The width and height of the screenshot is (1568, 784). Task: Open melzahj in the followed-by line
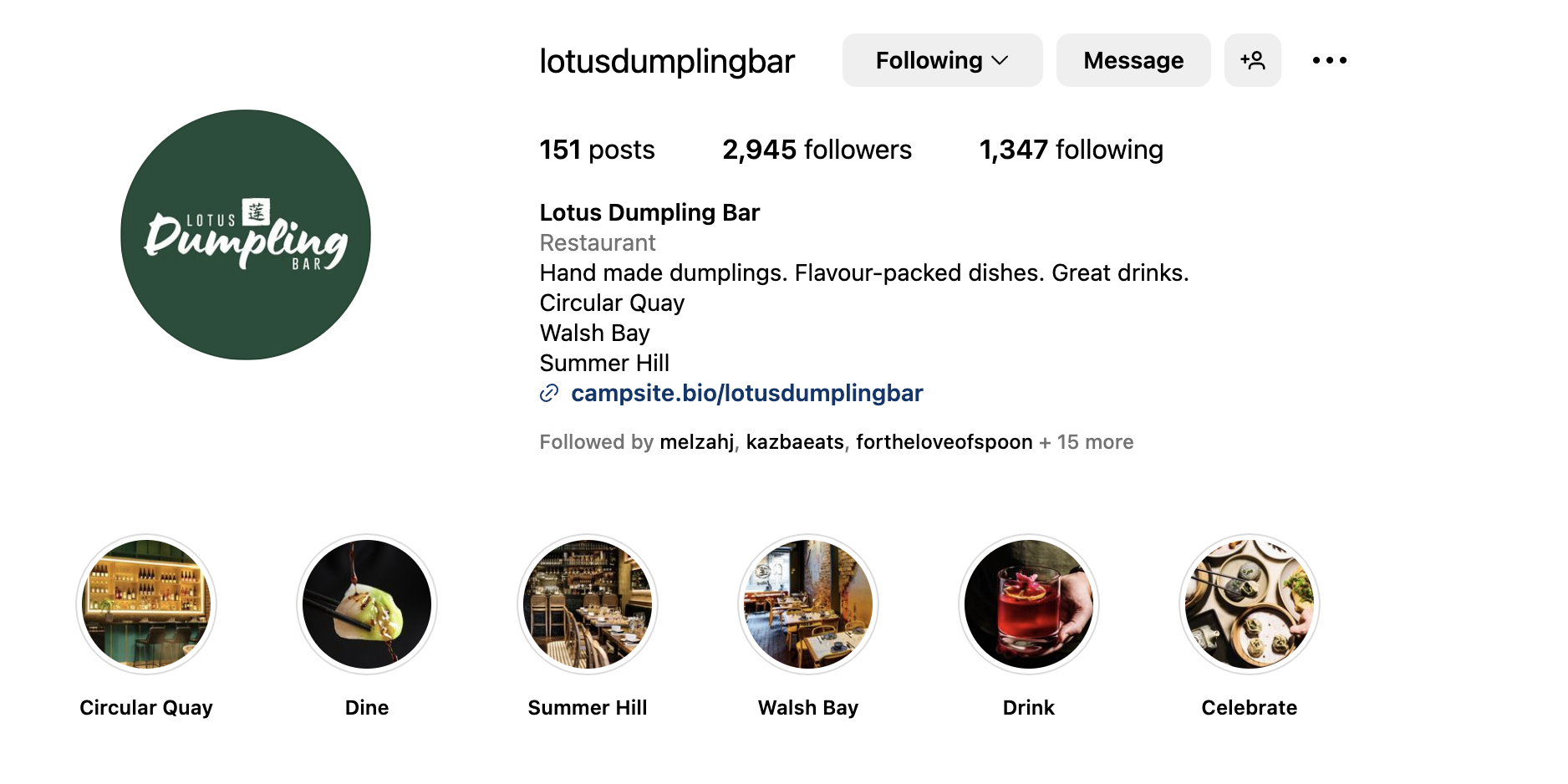[x=696, y=442]
